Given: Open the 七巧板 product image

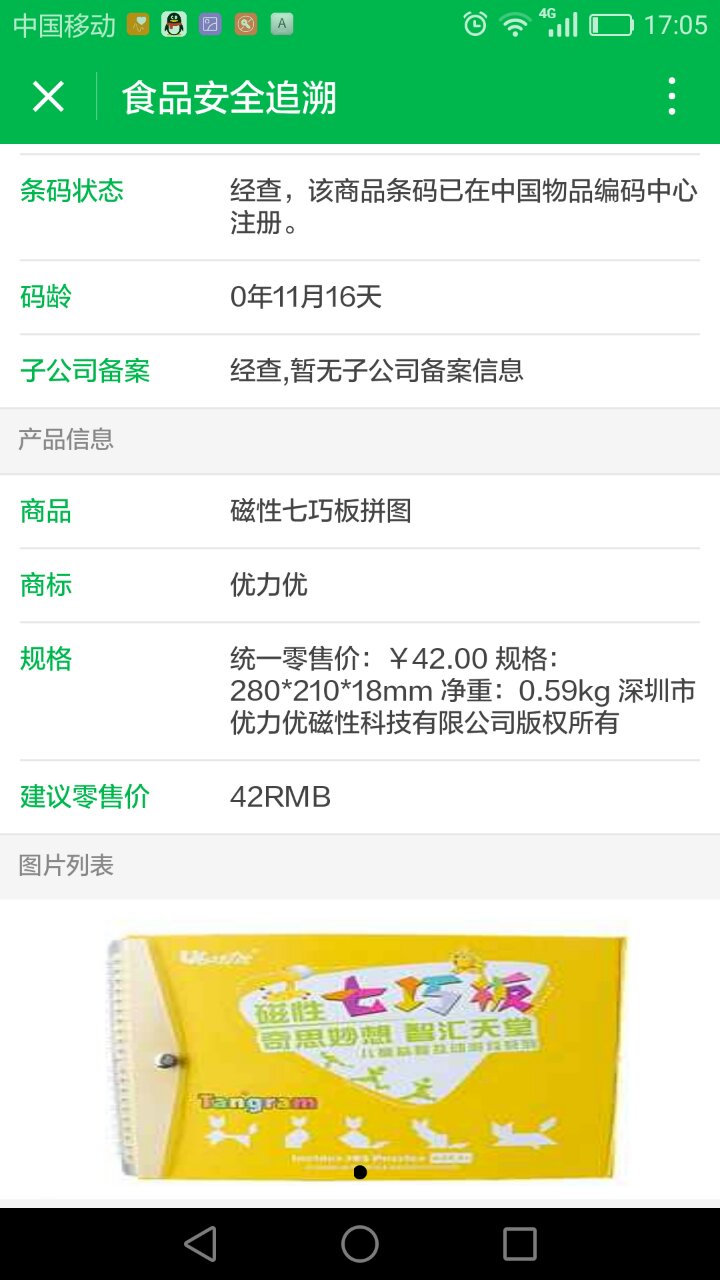Looking at the screenshot, I should click(x=366, y=1053).
